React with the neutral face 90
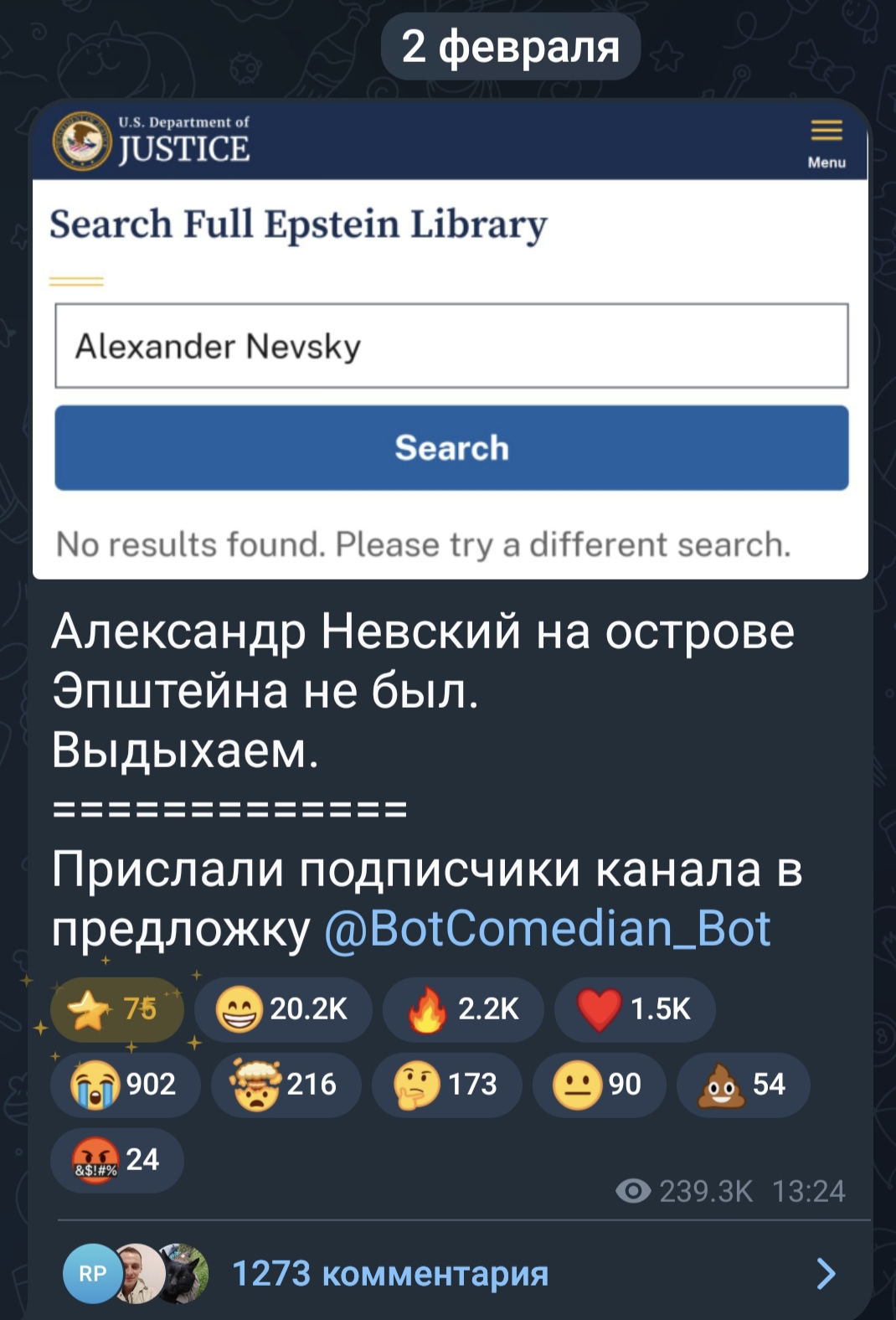Image resolution: width=896 pixels, height=1320 pixels. tap(599, 1085)
